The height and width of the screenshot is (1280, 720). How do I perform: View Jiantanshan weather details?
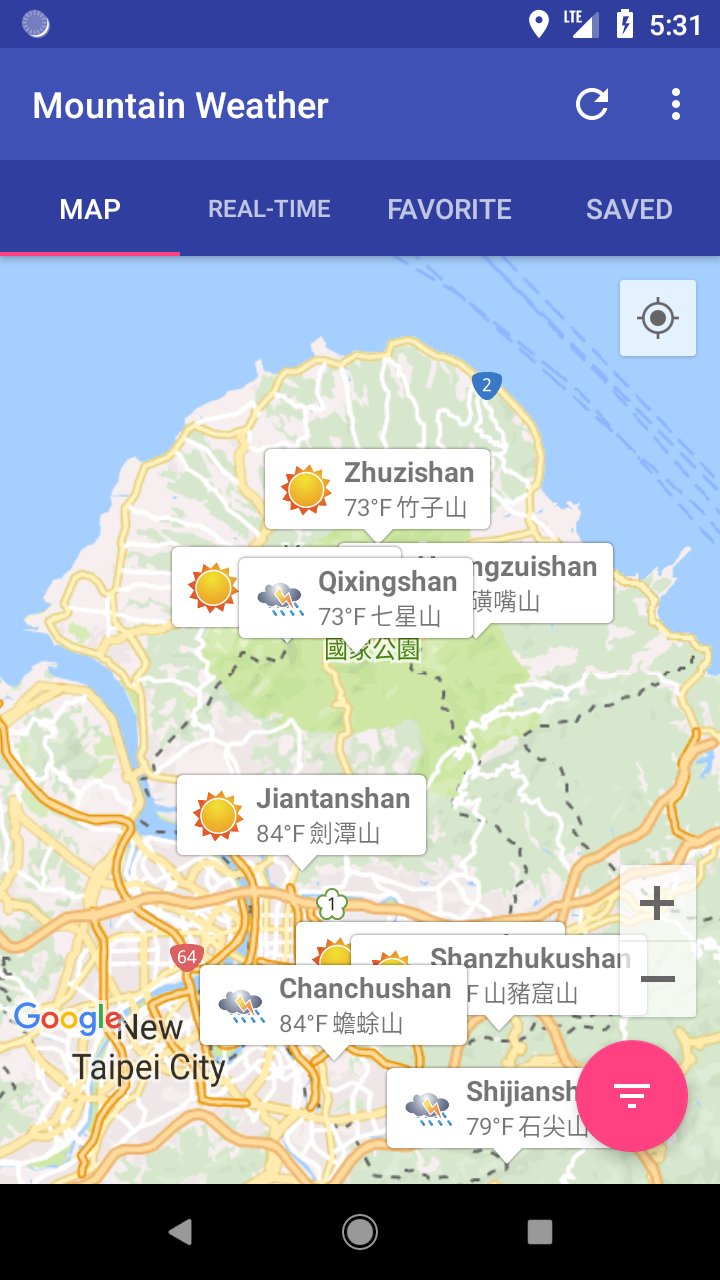click(x=301, y=815)
